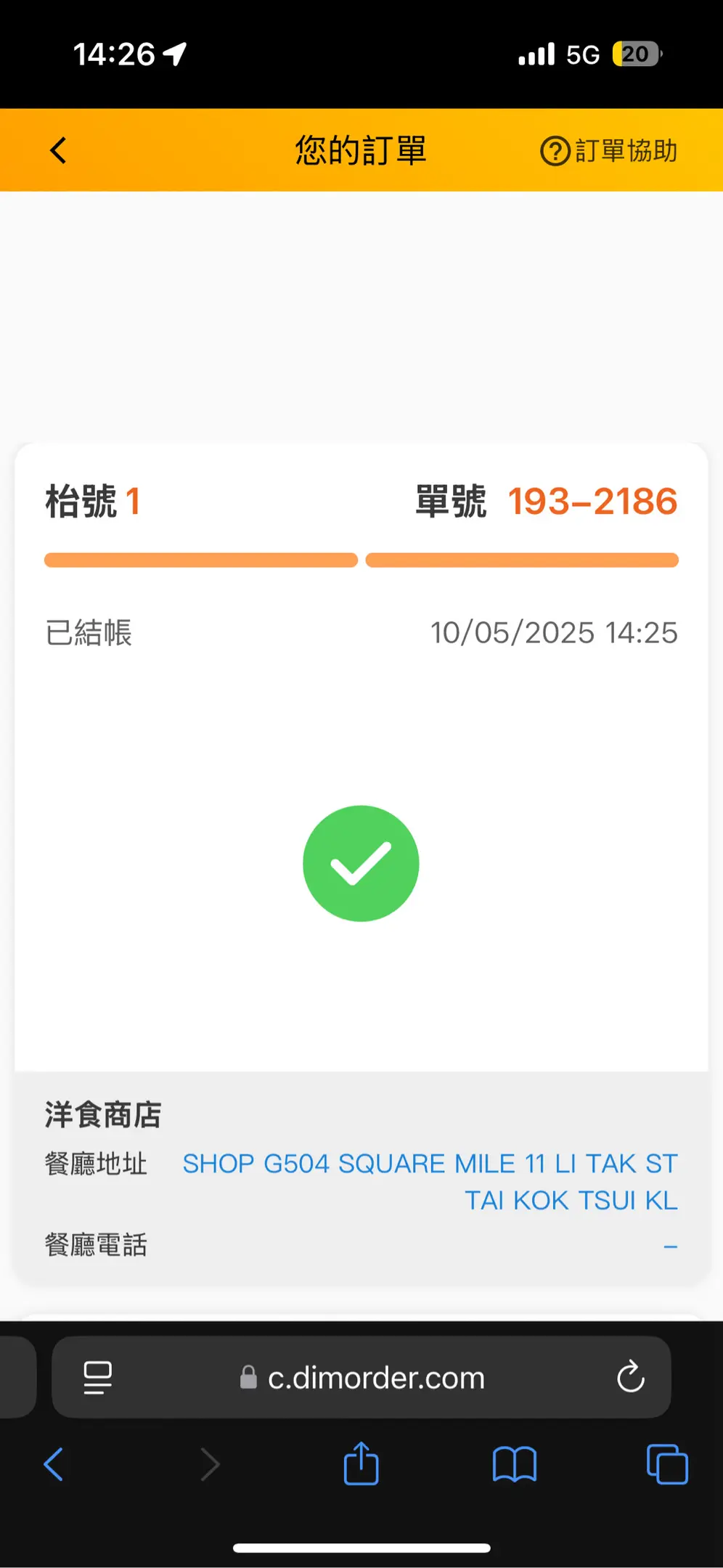Open the page format menu in address bar
723x1568 pixels.
point(98,1378)
